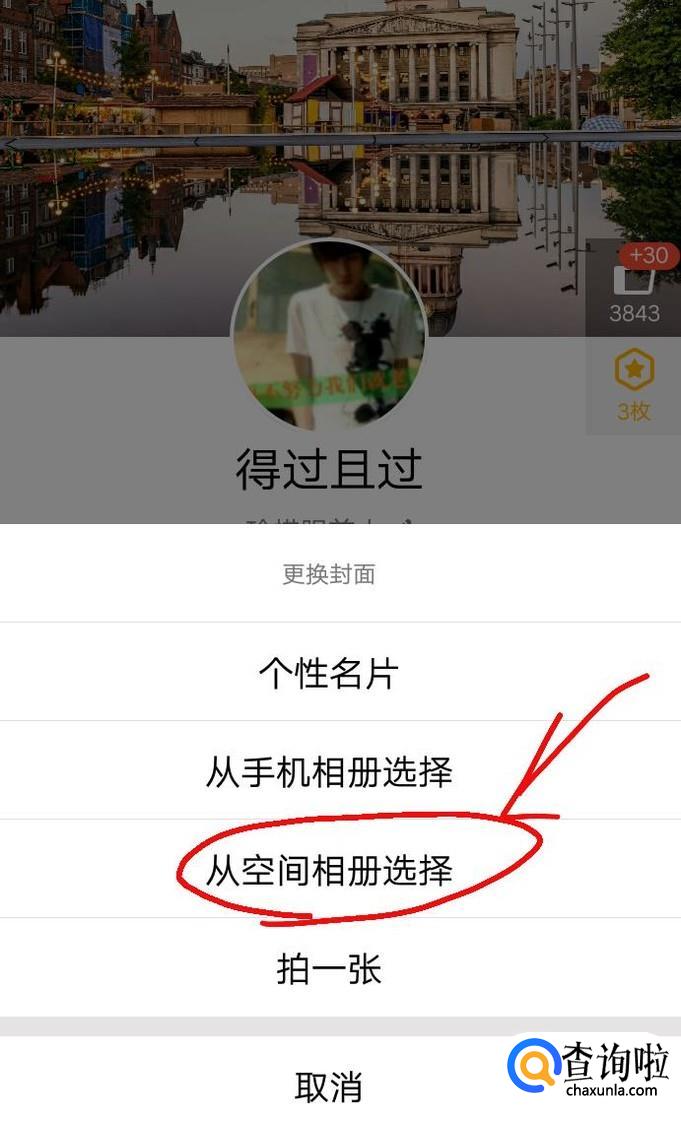
Task: Choose 从手机相册选择 option
Action: pos(329,772)
